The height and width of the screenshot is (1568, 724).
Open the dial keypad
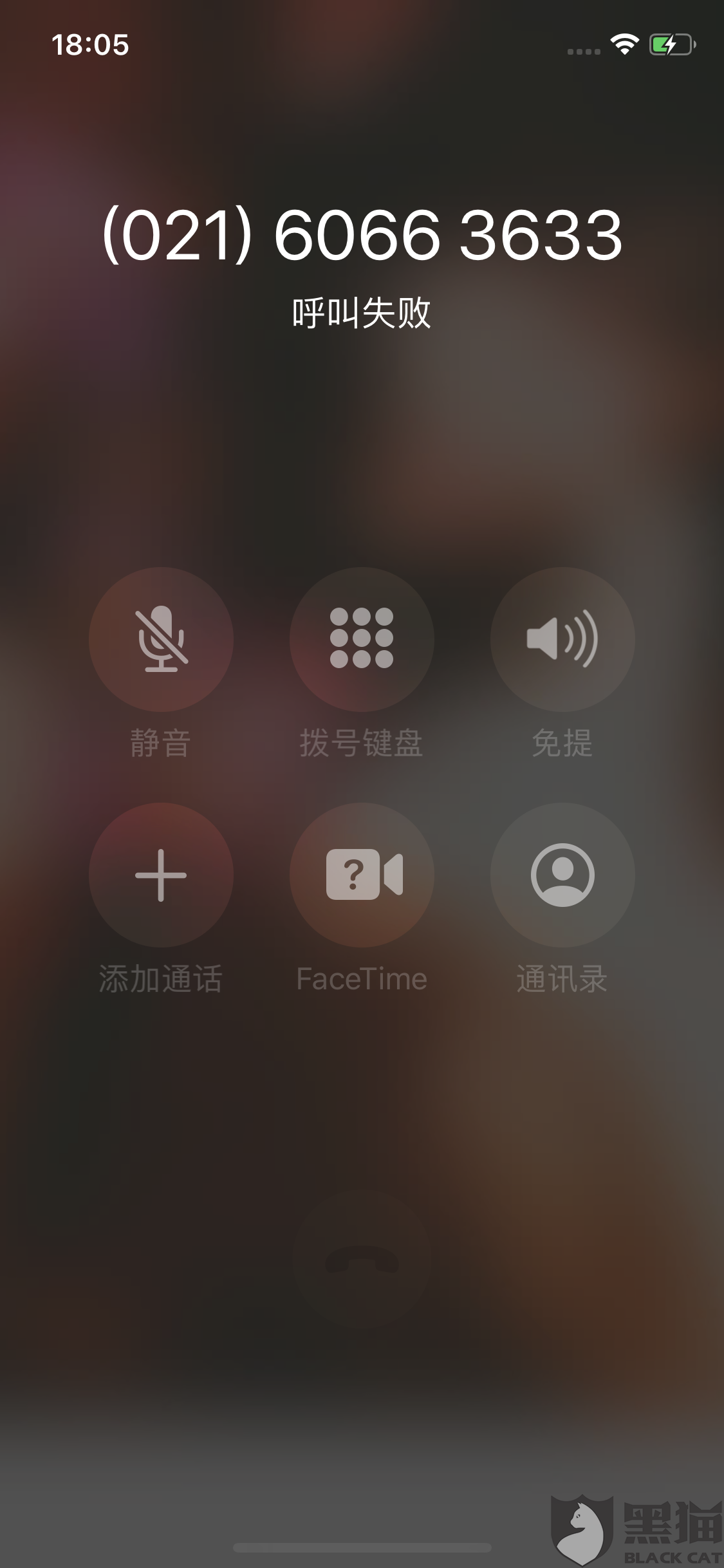362,639
